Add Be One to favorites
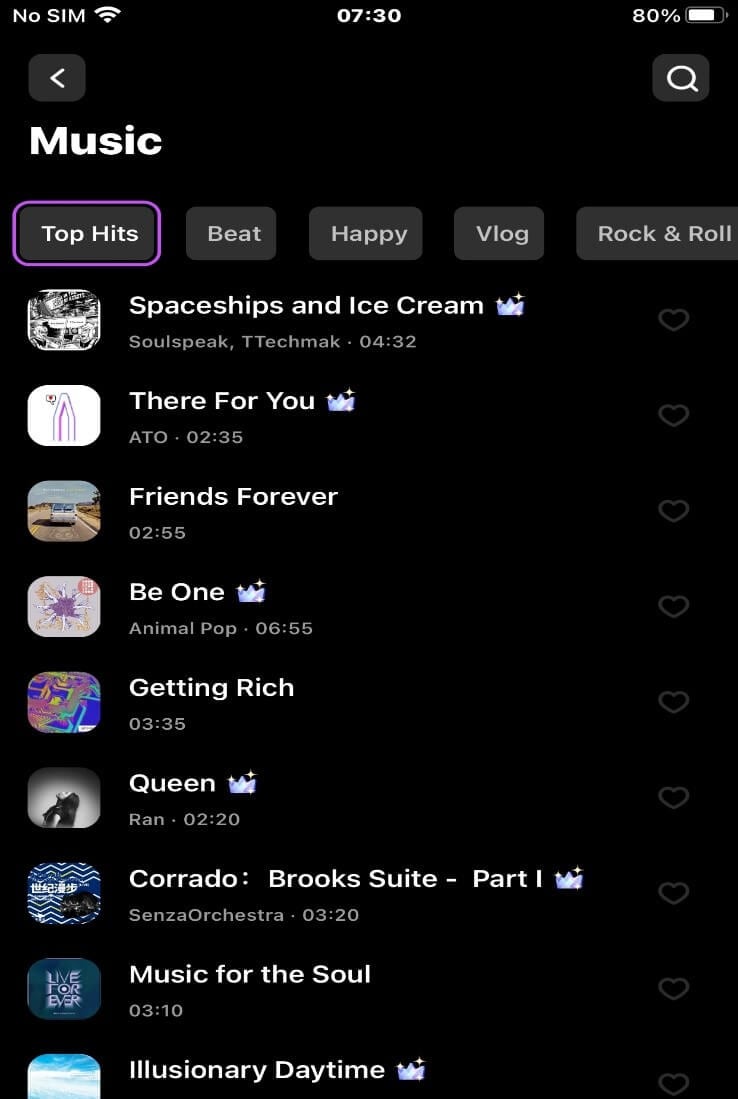Viewport: 738px width, 1099px height. click(x=674, y=606)
